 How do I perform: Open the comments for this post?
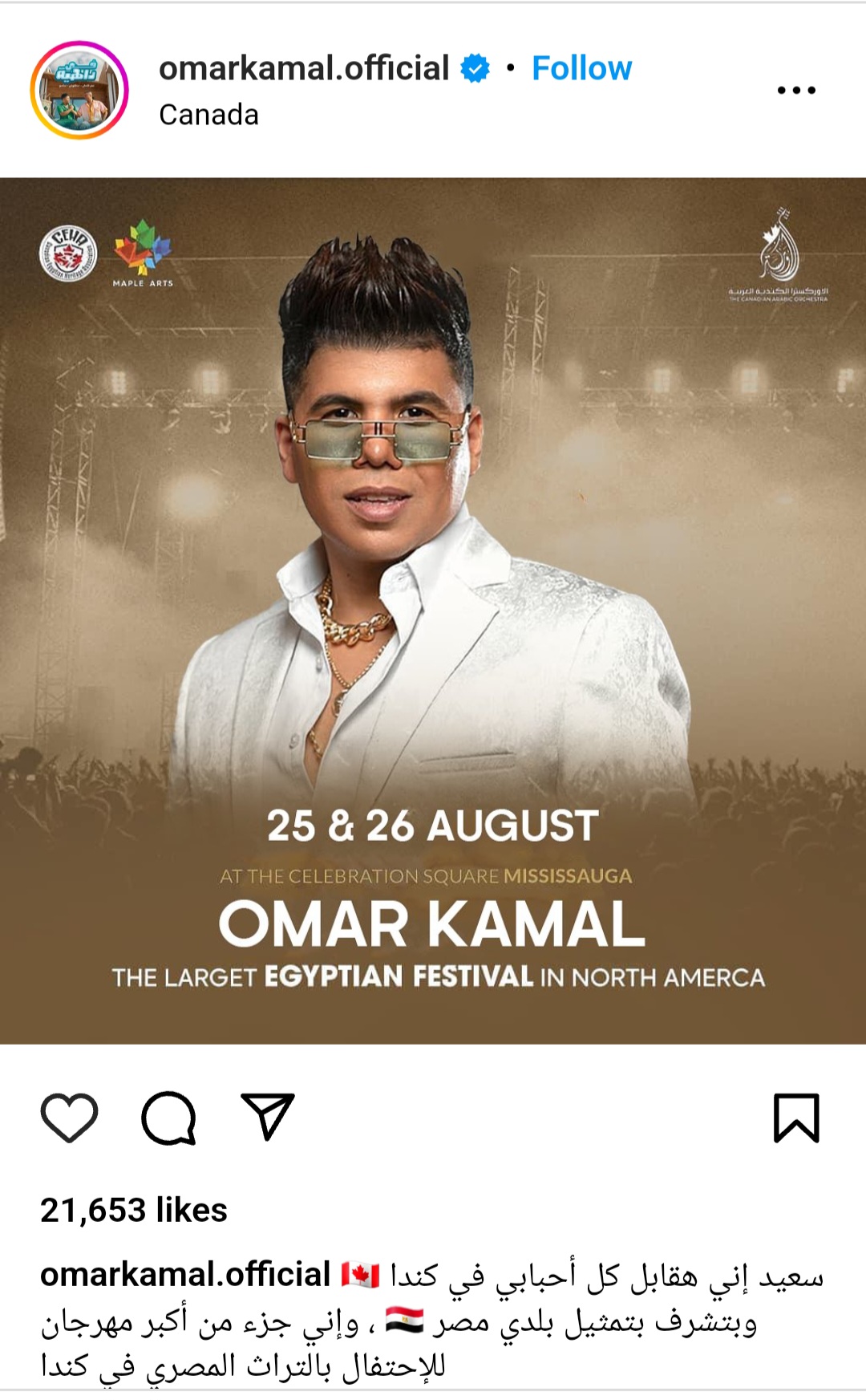coord(168,1117)
